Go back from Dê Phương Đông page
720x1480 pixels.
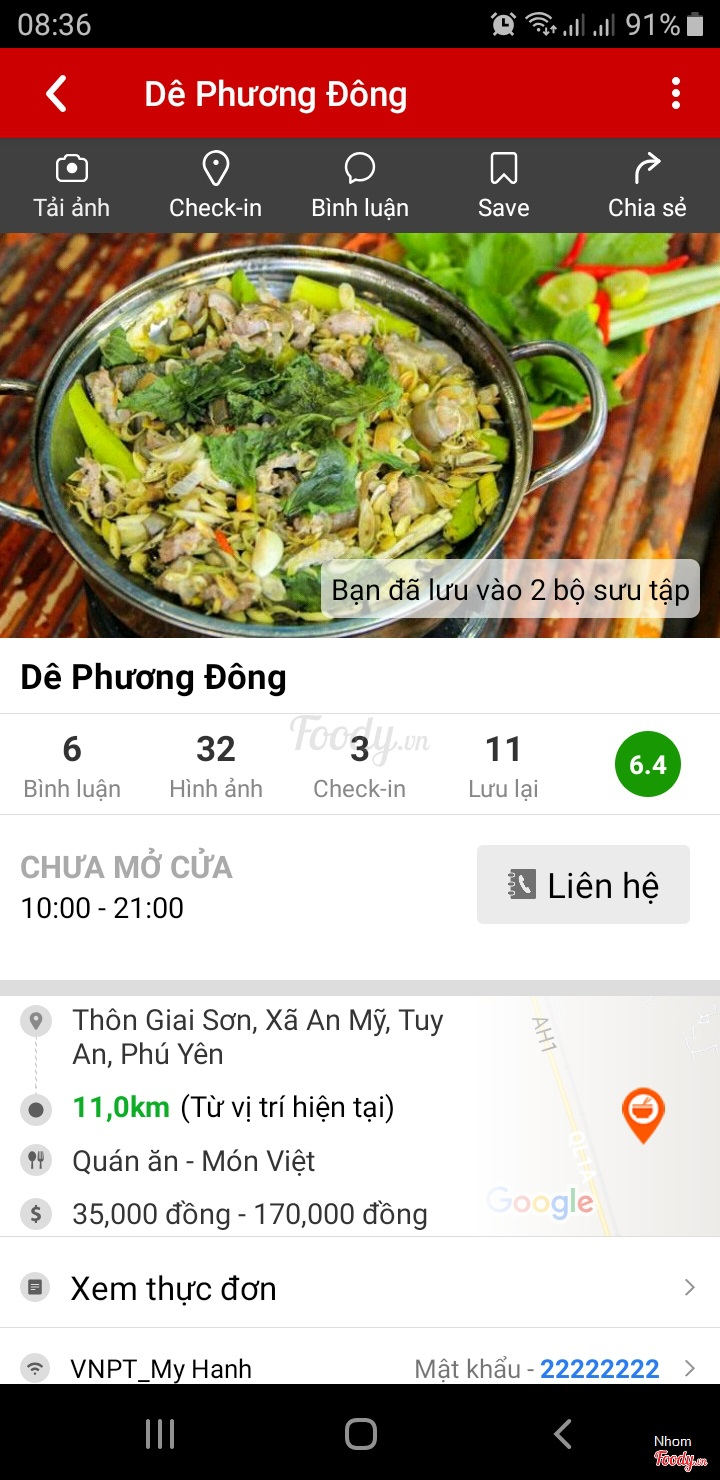pos(56,94)
